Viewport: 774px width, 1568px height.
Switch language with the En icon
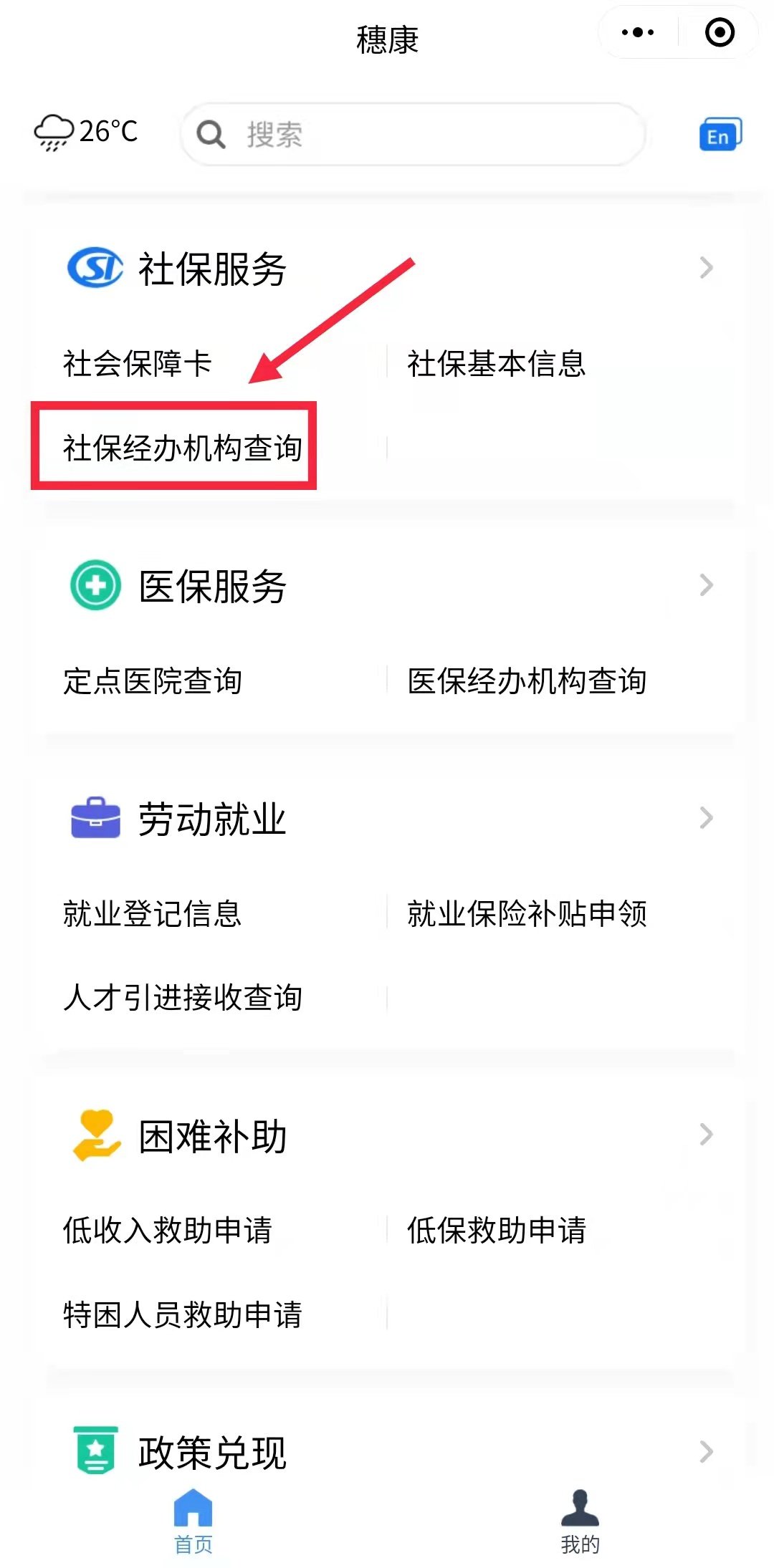click(x=720, y=135)
